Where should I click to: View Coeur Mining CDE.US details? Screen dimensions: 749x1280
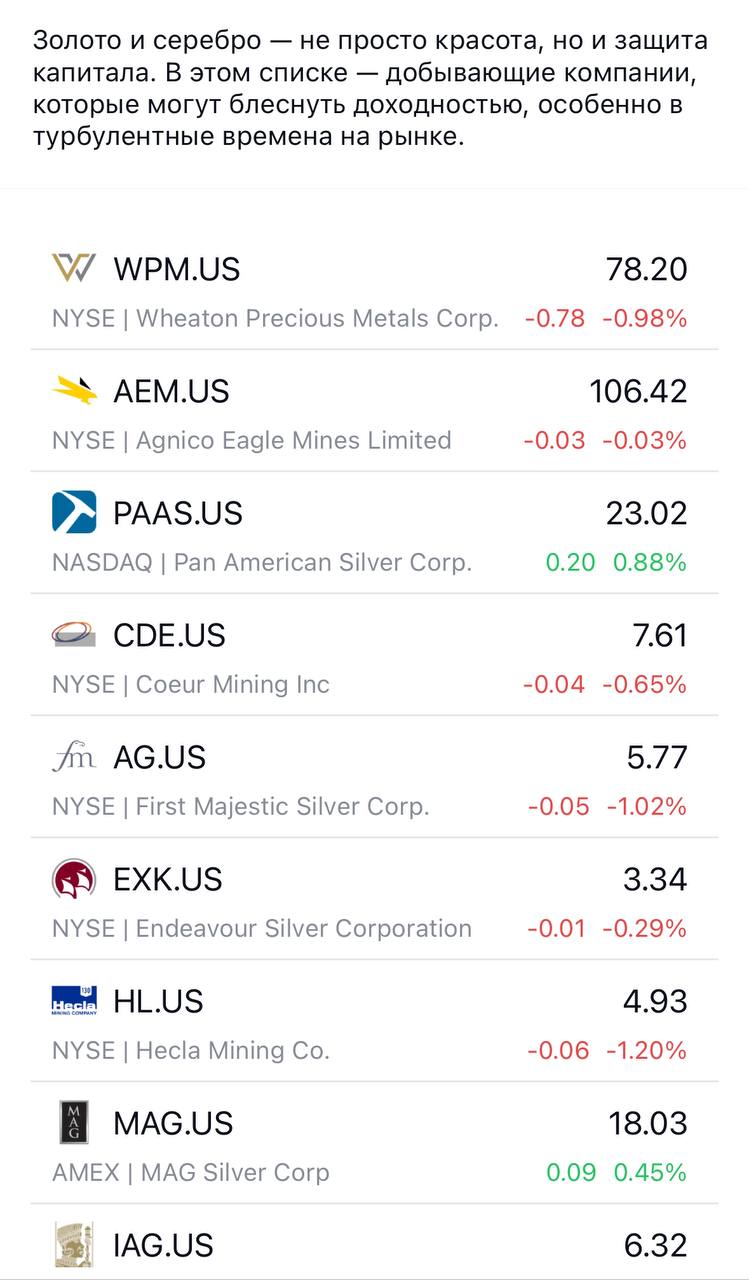(x=374, y=655)
